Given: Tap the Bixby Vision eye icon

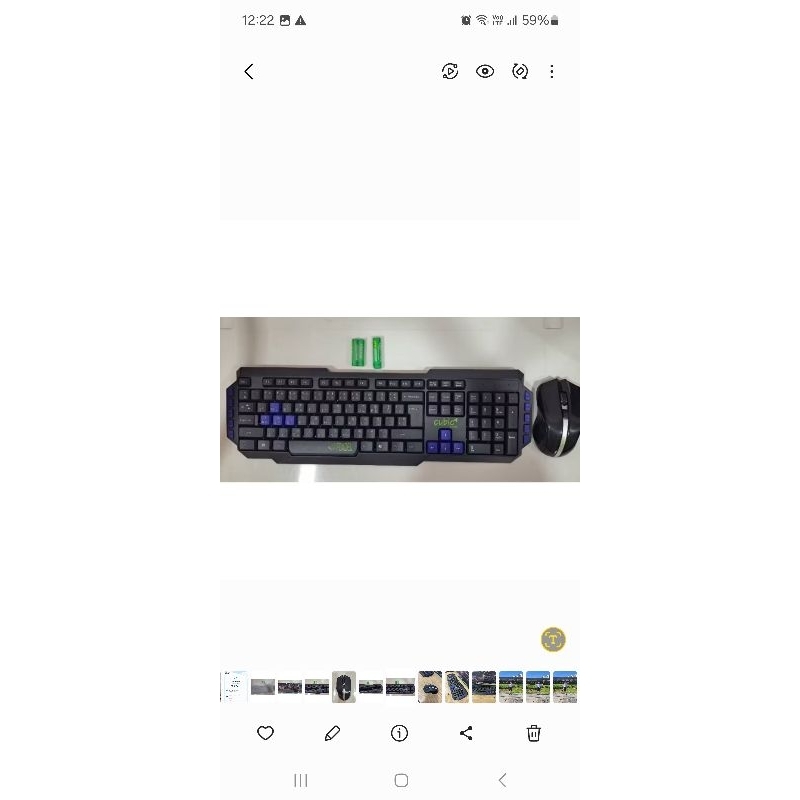Looking at the screenshot, I should tap(485, 71).
